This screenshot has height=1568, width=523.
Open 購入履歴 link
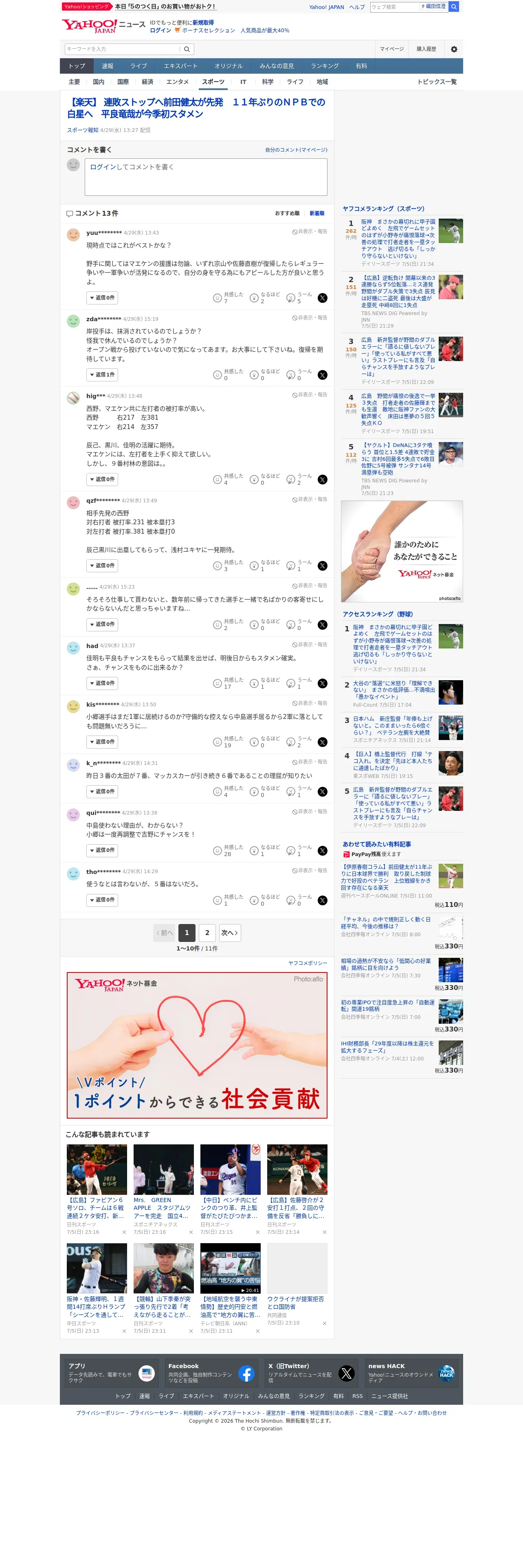[426, 49]
